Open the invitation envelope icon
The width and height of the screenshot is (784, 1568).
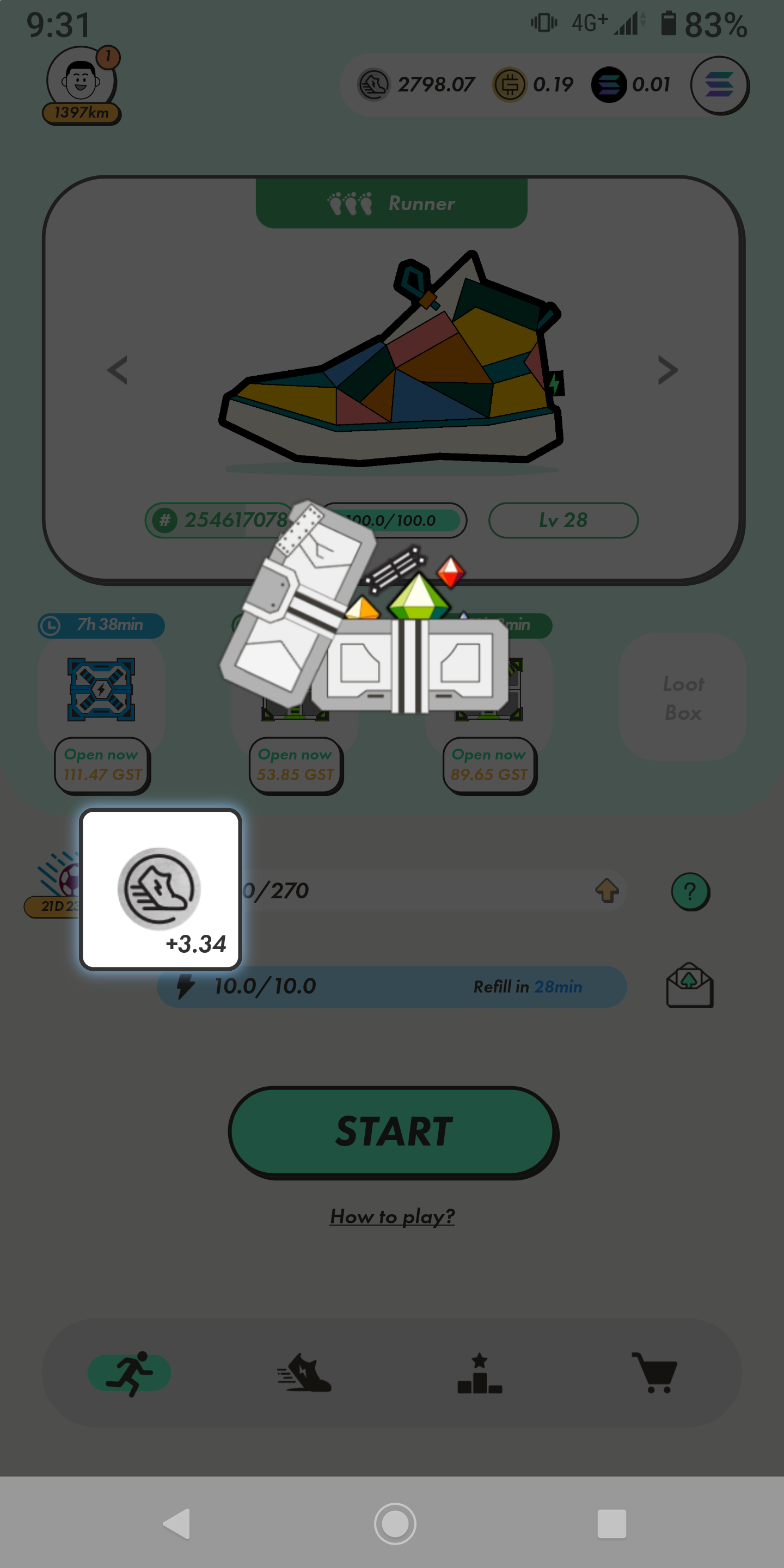[689, 985]
